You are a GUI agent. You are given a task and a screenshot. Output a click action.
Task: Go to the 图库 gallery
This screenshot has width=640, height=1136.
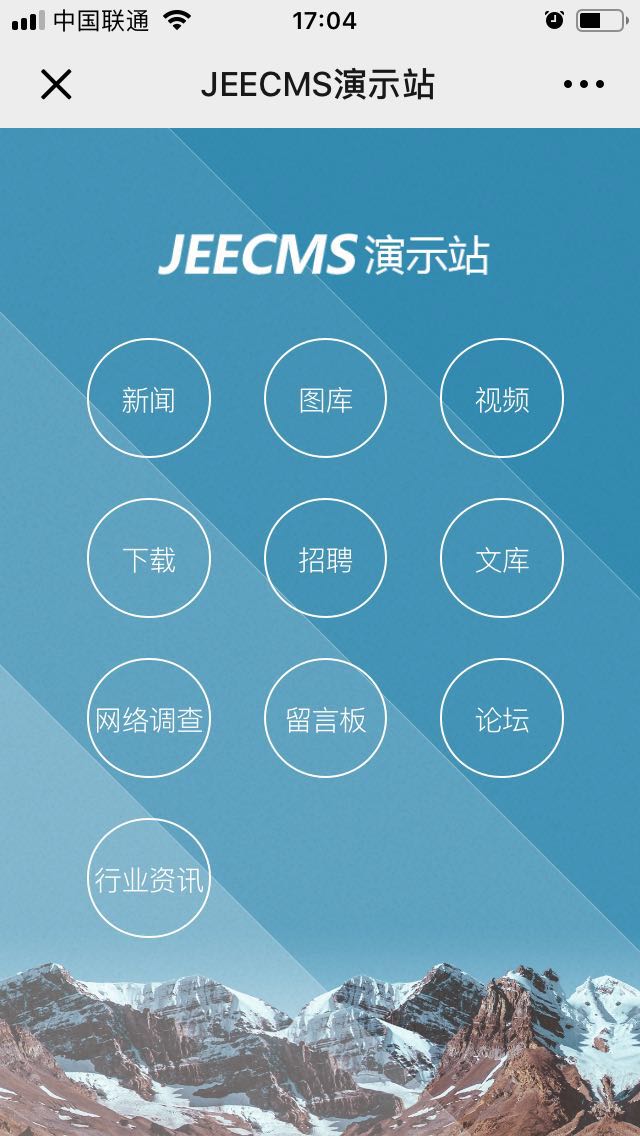(x=325, y=399)
